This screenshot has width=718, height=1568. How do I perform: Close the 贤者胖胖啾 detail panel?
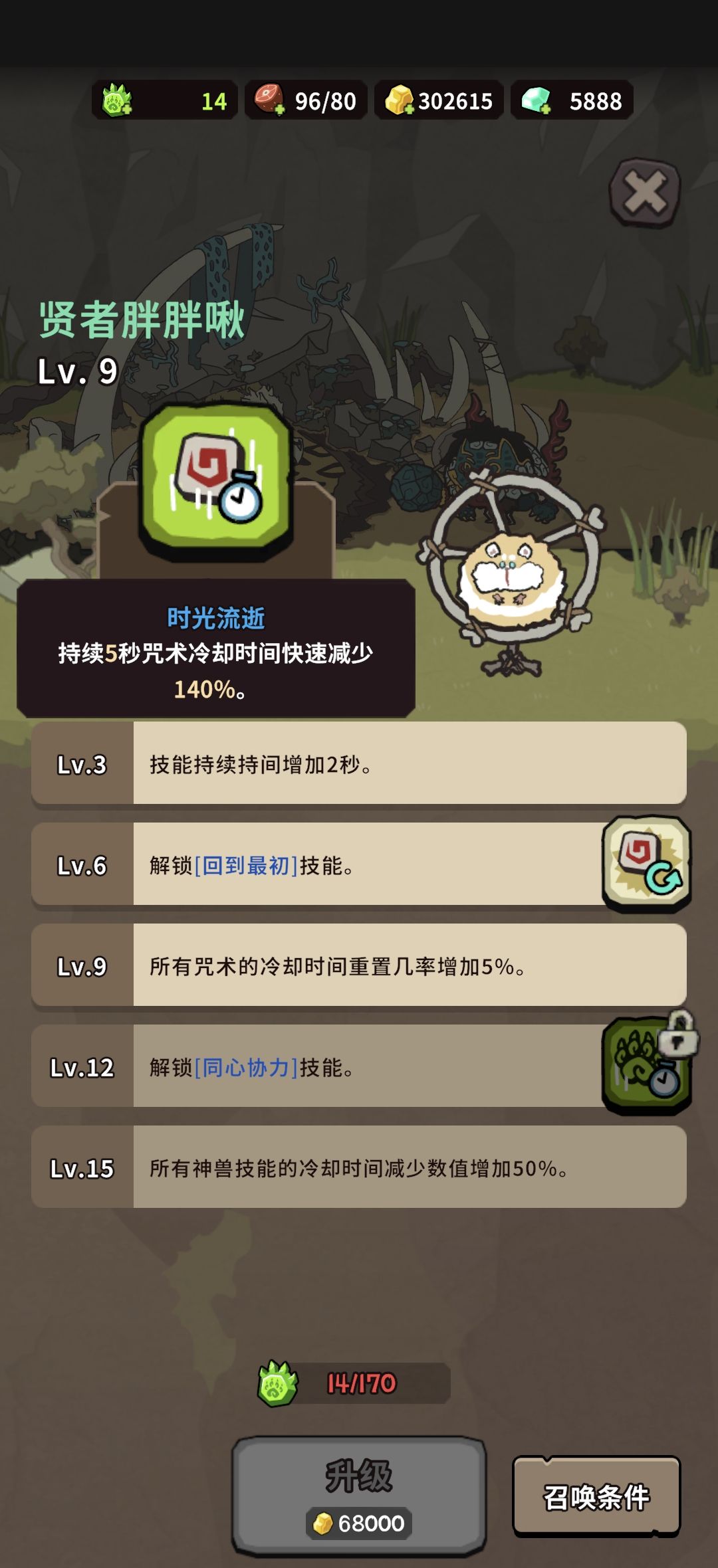pos(644,193)
